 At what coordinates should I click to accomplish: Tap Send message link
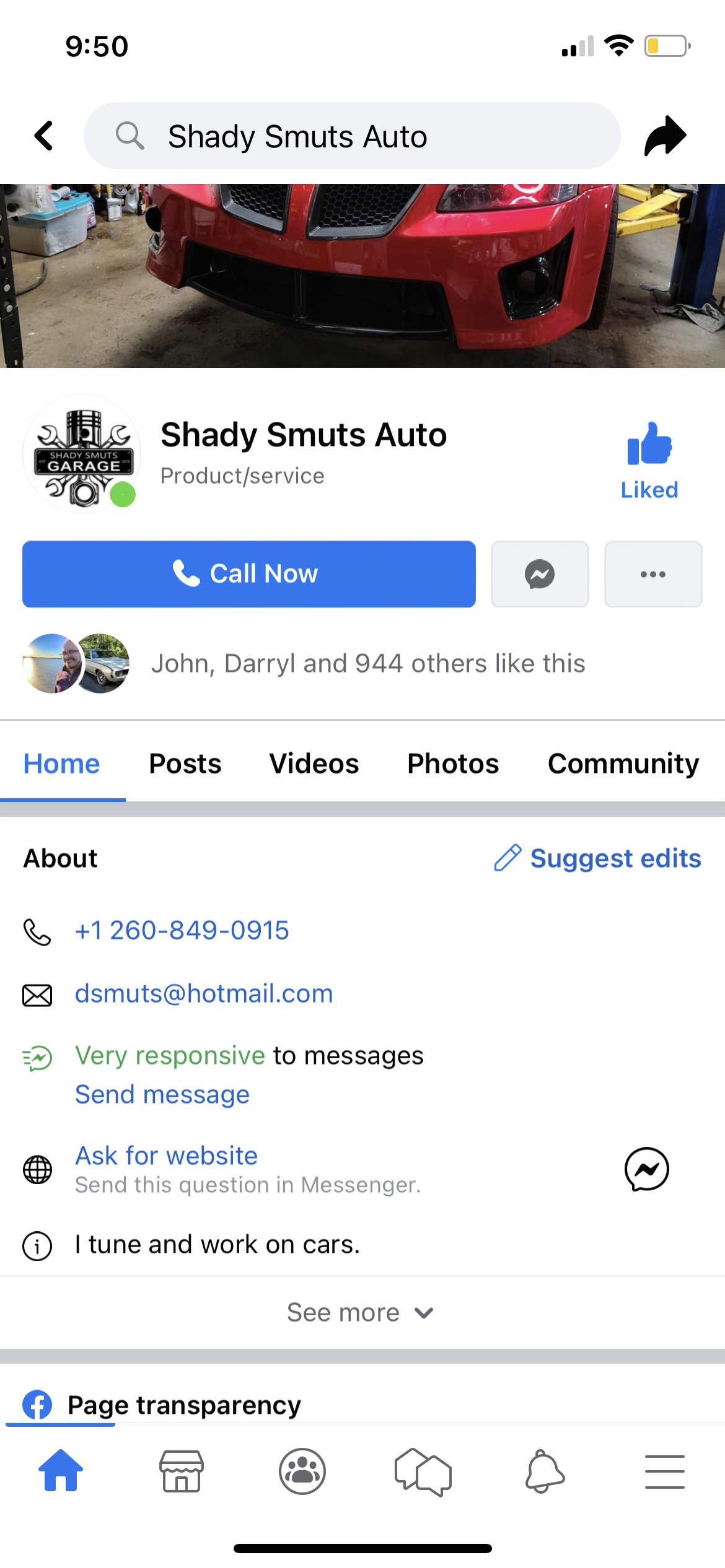[x=162, y=1094]
